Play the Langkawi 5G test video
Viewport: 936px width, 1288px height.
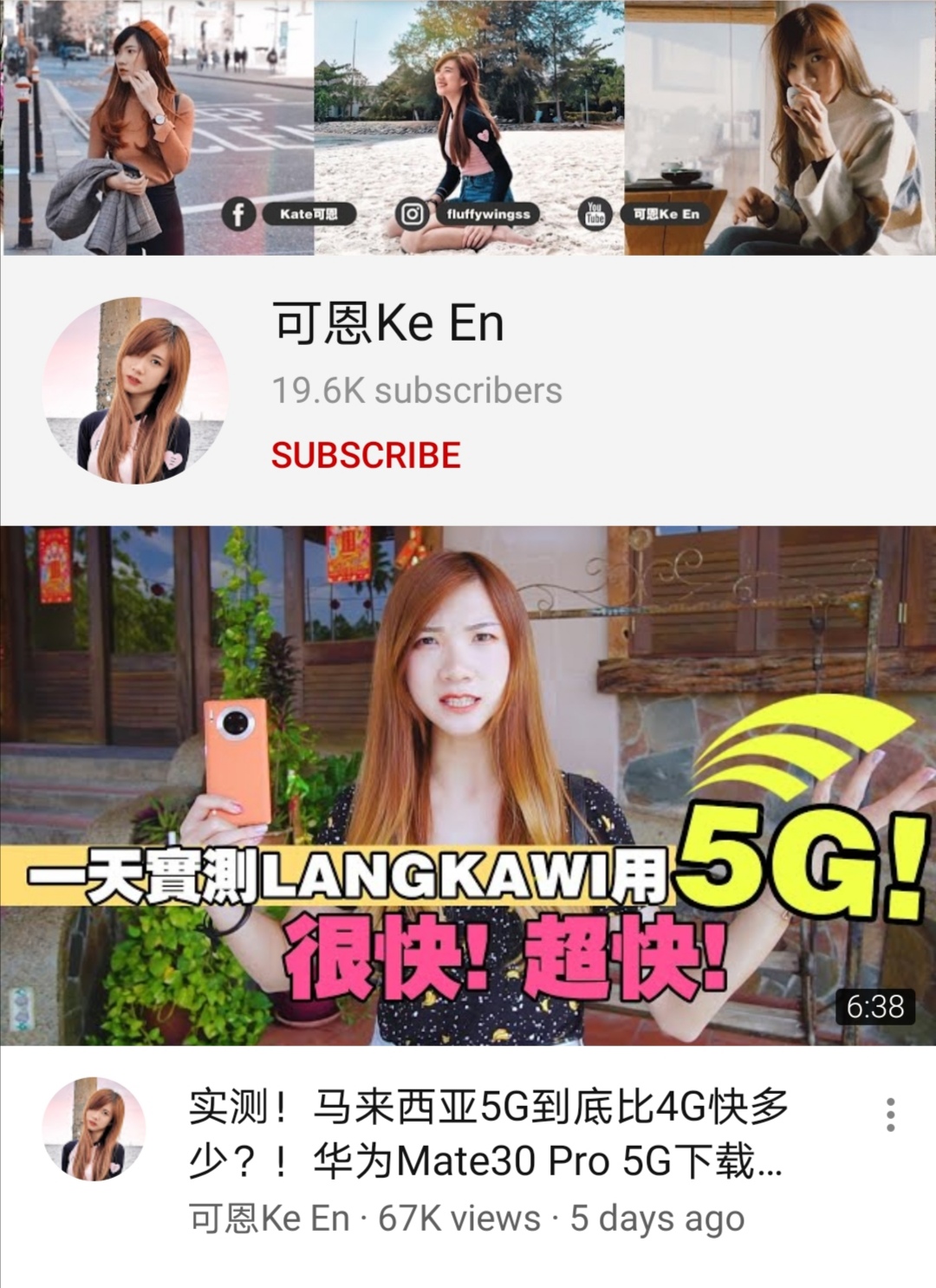coord(468,784)
